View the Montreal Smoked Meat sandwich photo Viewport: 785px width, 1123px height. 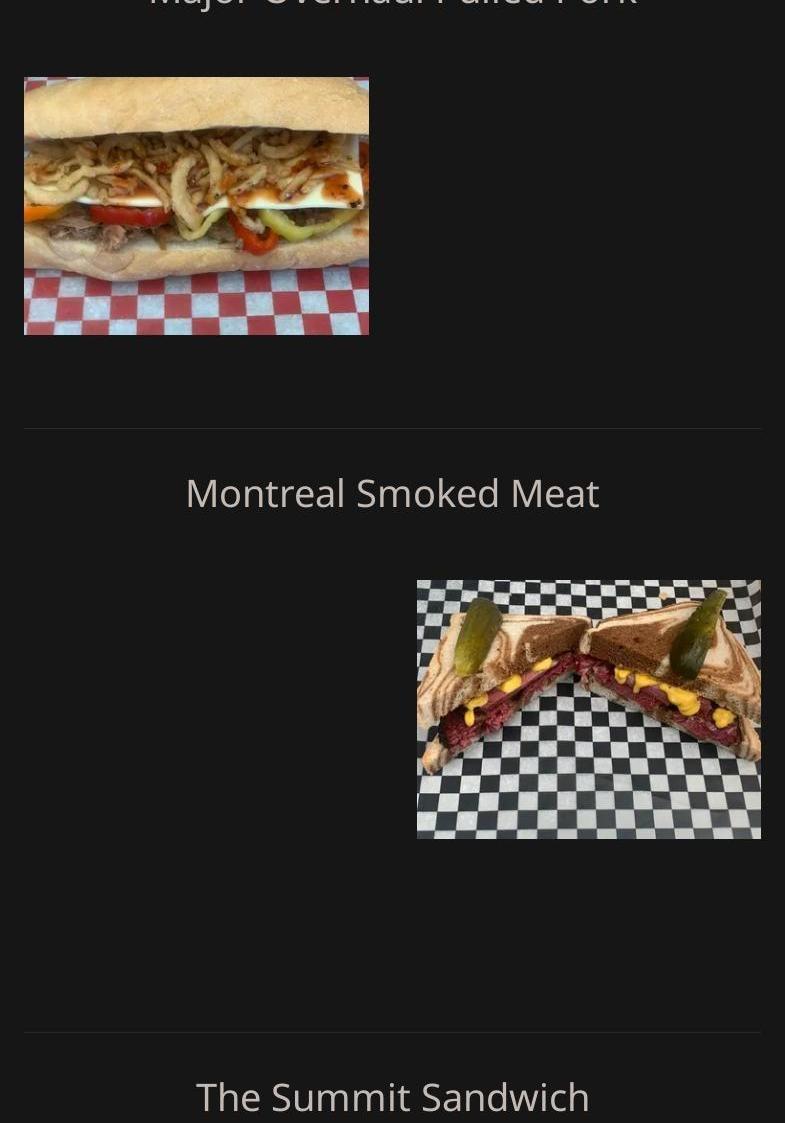[x=588, y=709]
